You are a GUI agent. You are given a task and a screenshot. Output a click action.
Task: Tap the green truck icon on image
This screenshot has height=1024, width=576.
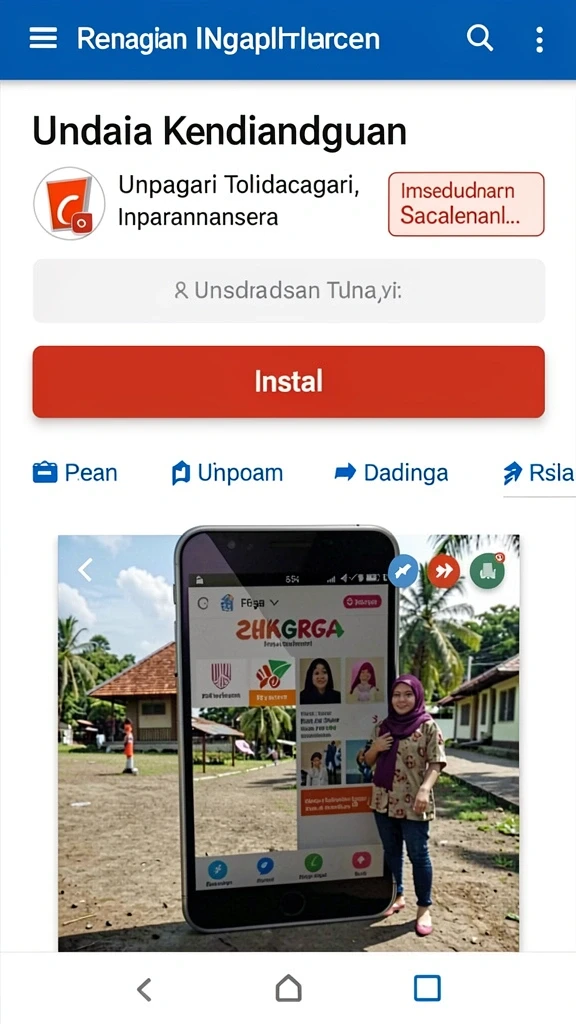488,571
